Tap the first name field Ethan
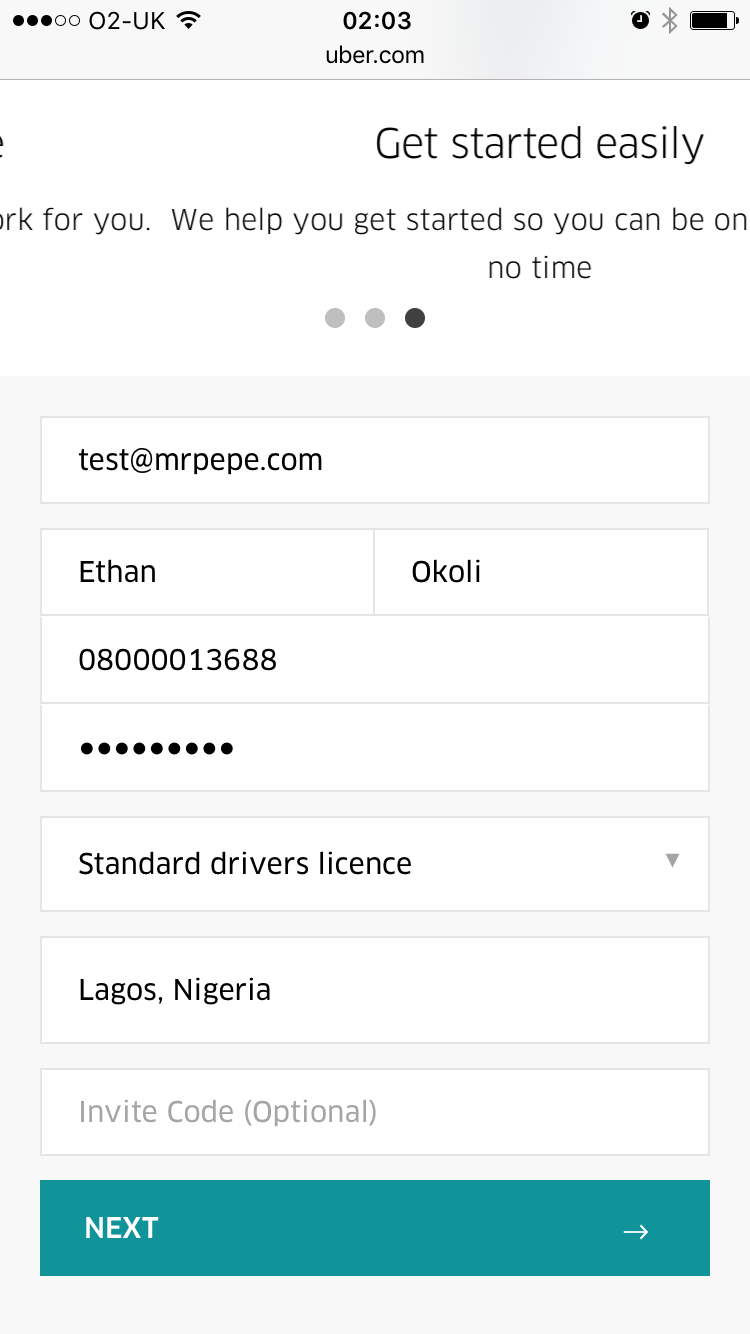The width and height of the screenshot is (750, 1334). [207, 572]
